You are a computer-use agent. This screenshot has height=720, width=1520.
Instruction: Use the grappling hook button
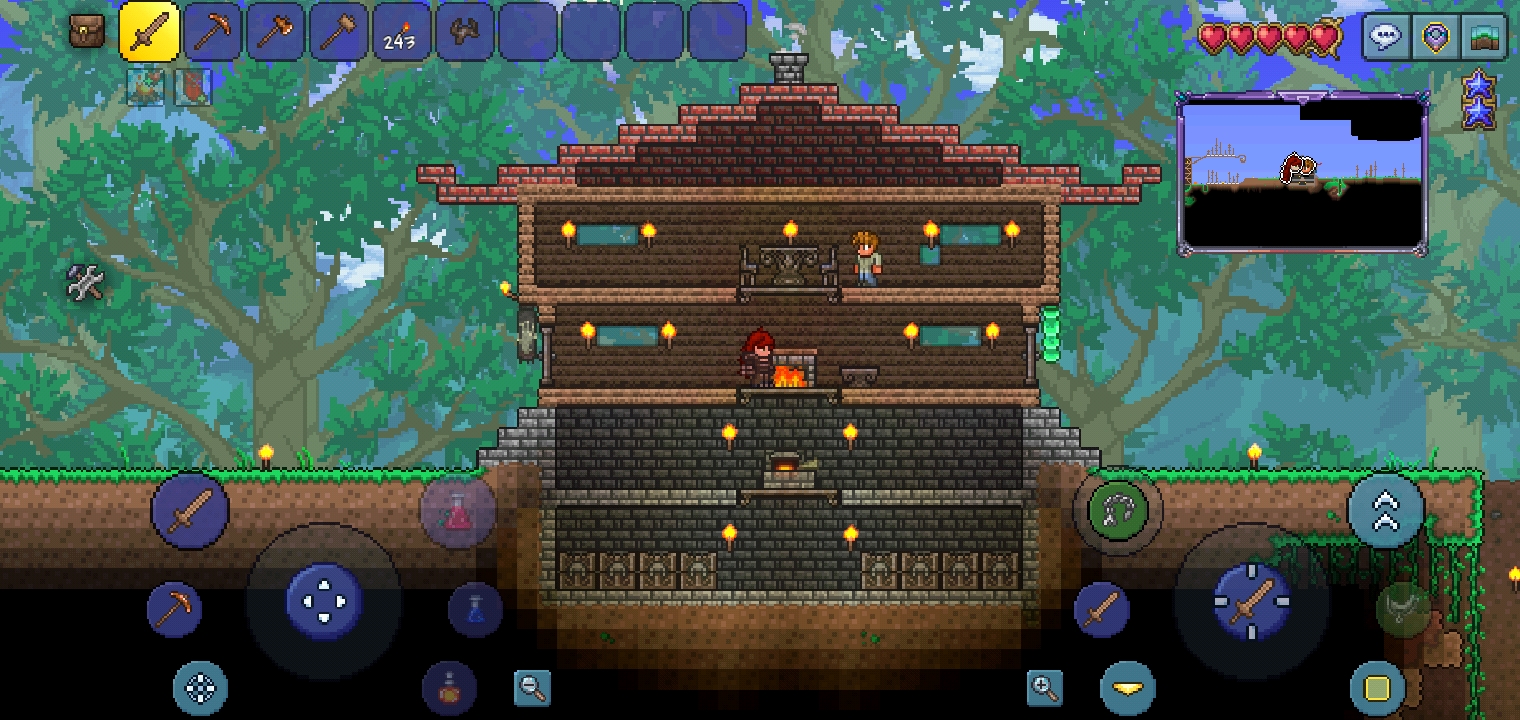coord(1118,511)
